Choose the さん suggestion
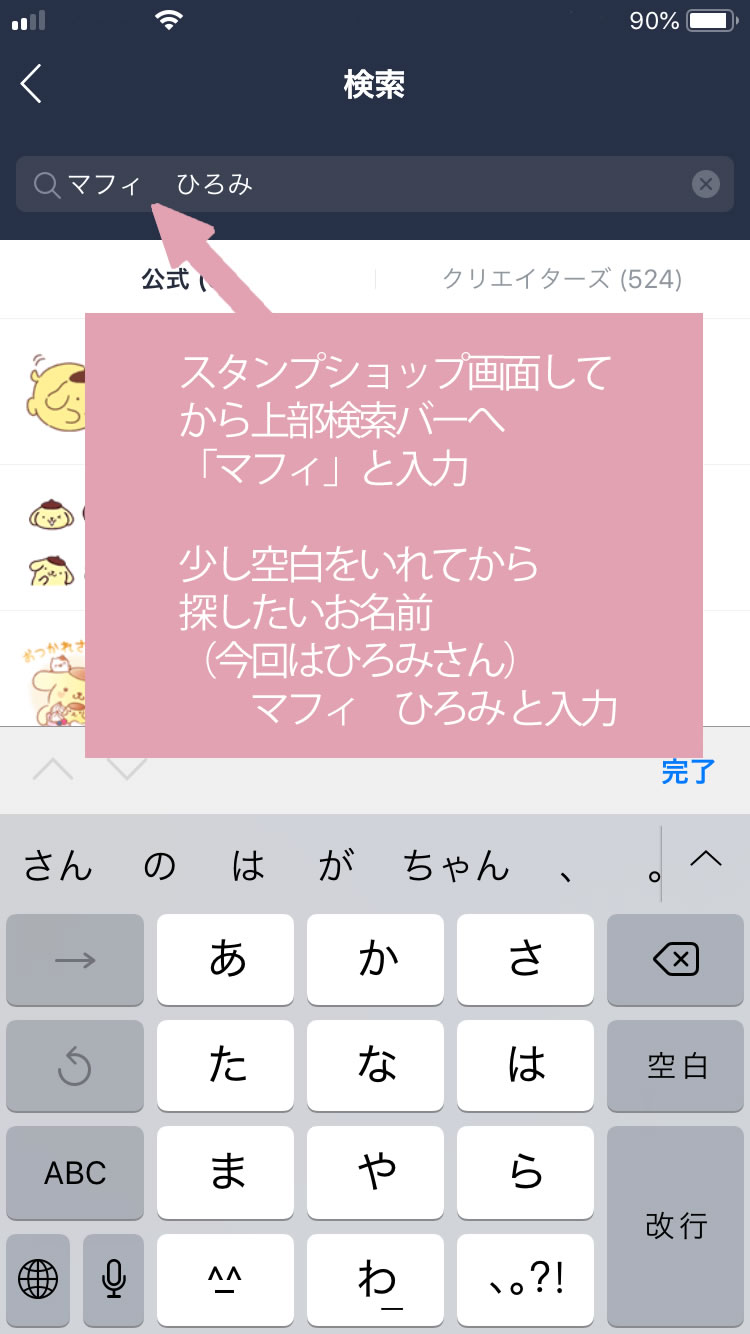 pyautogui.click(x=58, y=865)
